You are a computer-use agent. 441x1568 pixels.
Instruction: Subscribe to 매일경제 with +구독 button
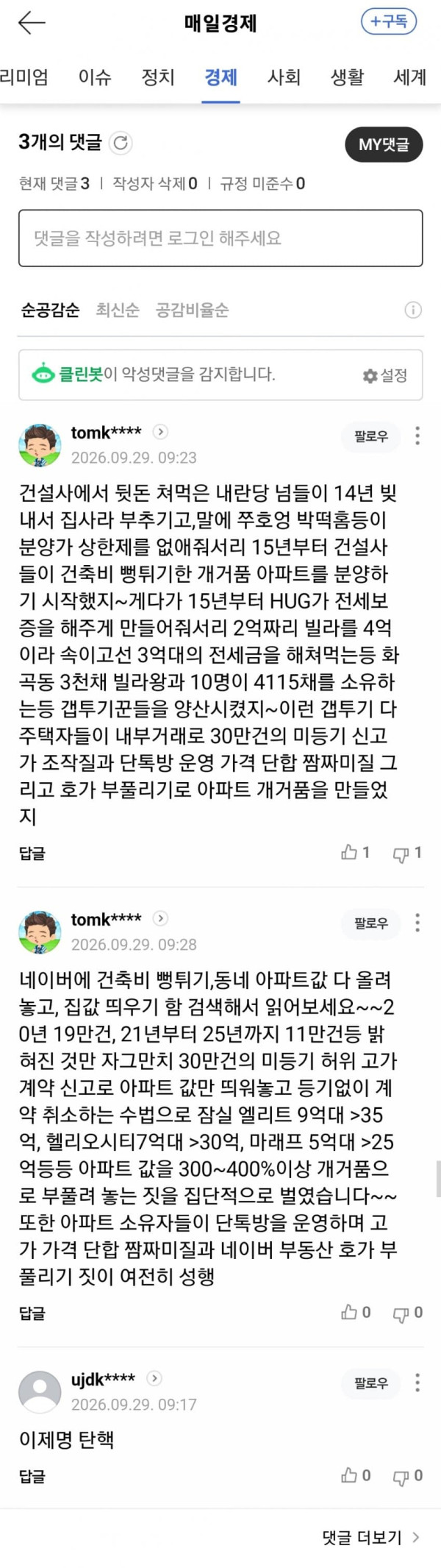click(x=388, y=21)
